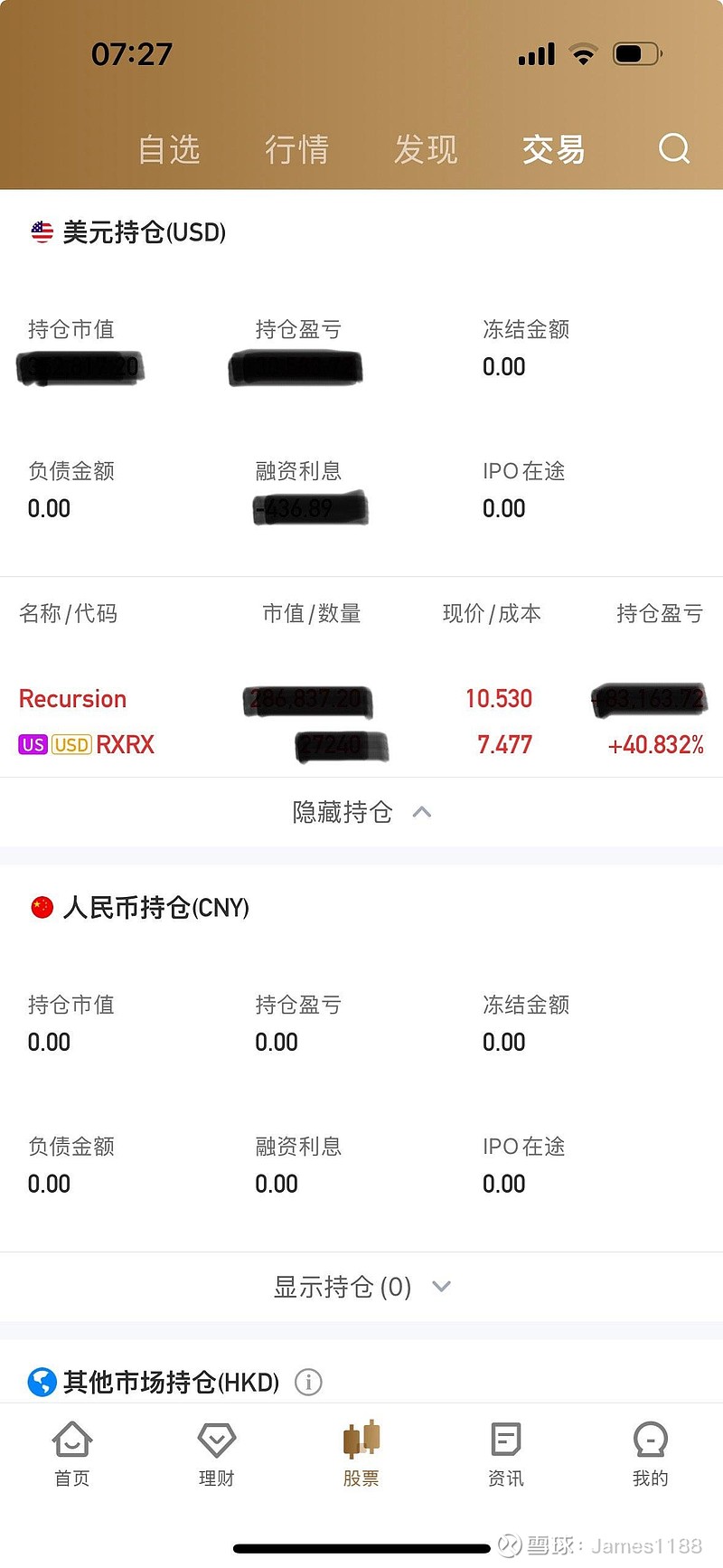Screen dimensions: 723x1568
Task: Switch to the 行情 quotes tab
Action: (x=296, y=149)
